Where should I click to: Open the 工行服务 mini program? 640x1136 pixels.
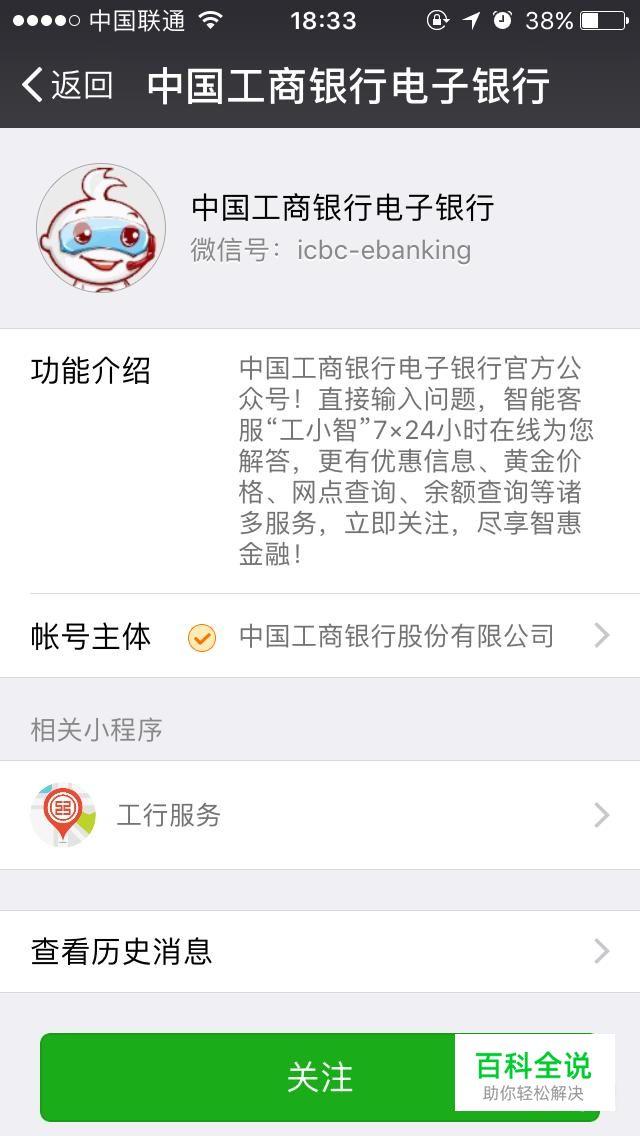tap(320, 815)
